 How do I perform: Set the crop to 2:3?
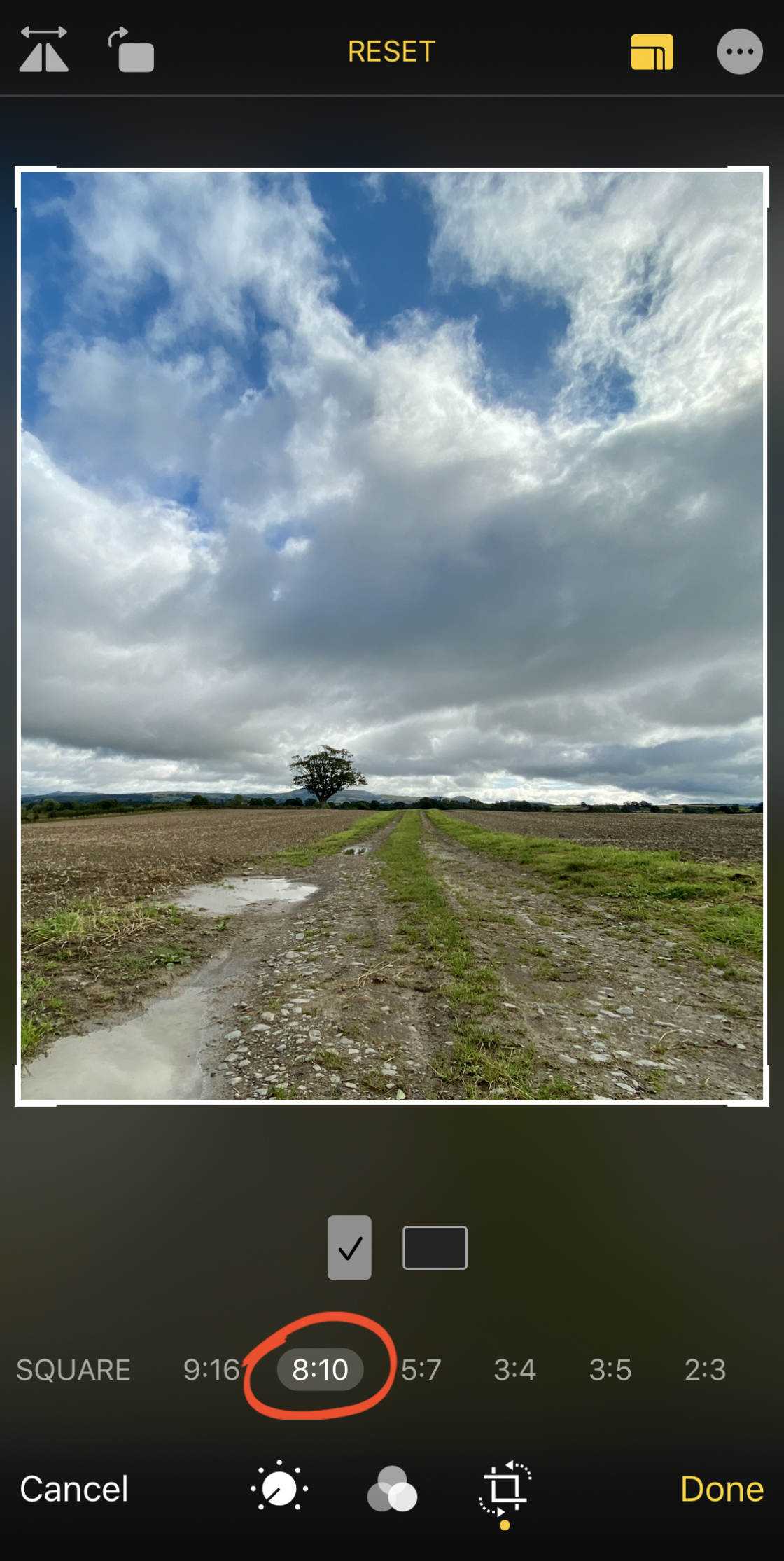705,1369
